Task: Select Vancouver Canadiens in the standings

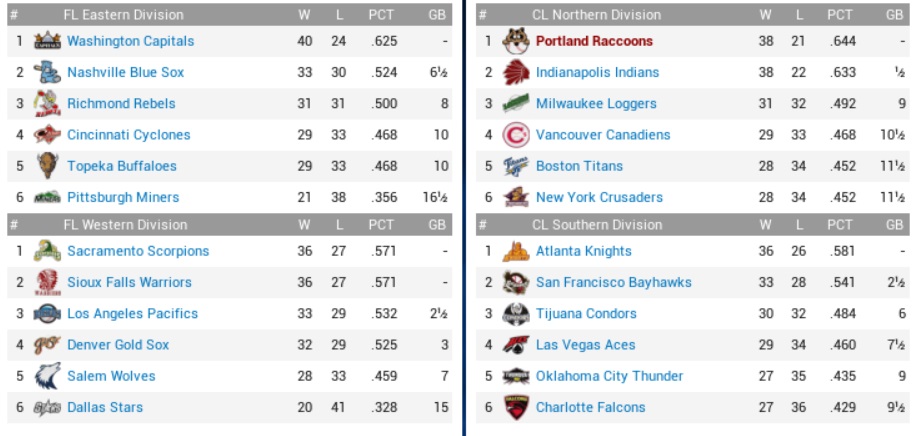Action: pos(603,135)
